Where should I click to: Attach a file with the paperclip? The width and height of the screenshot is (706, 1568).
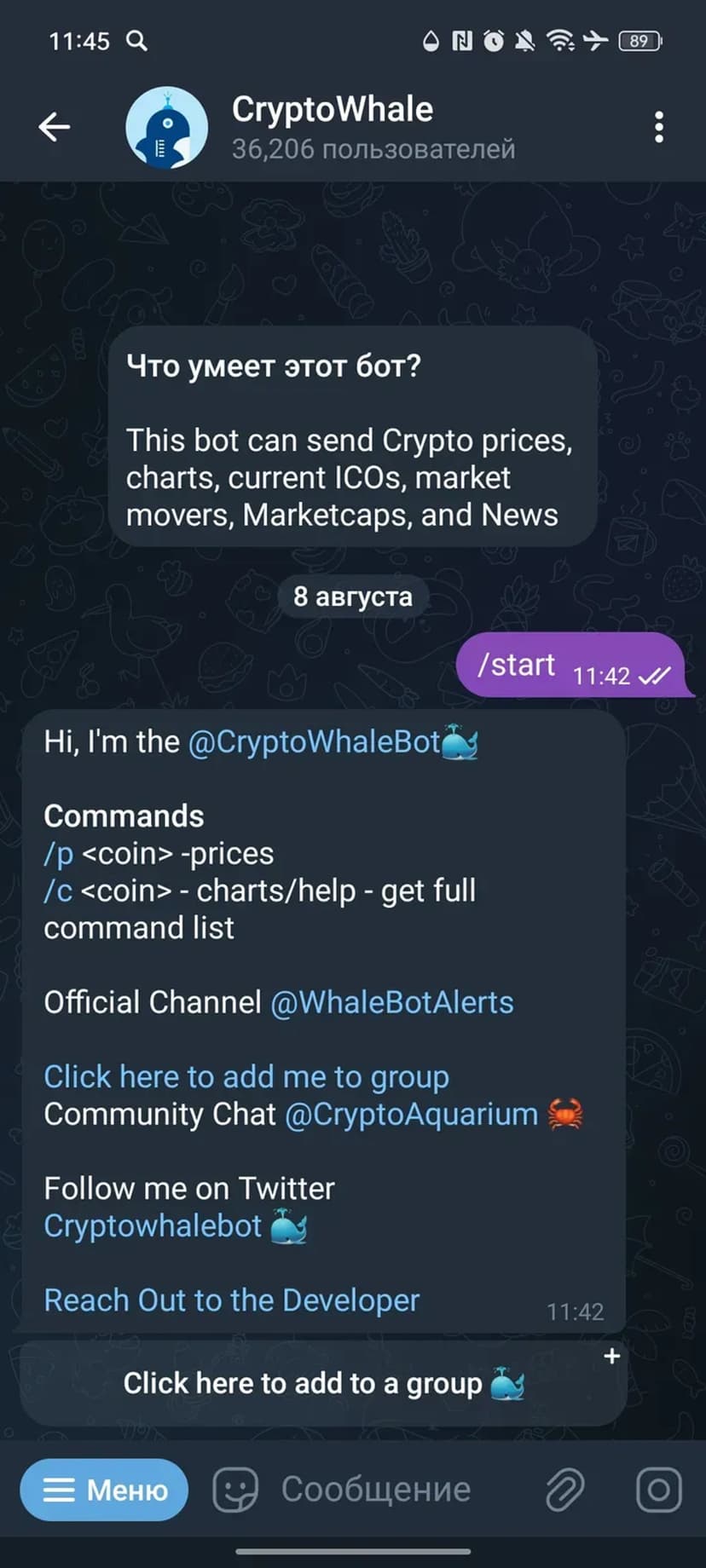[x=564, y=1490]
